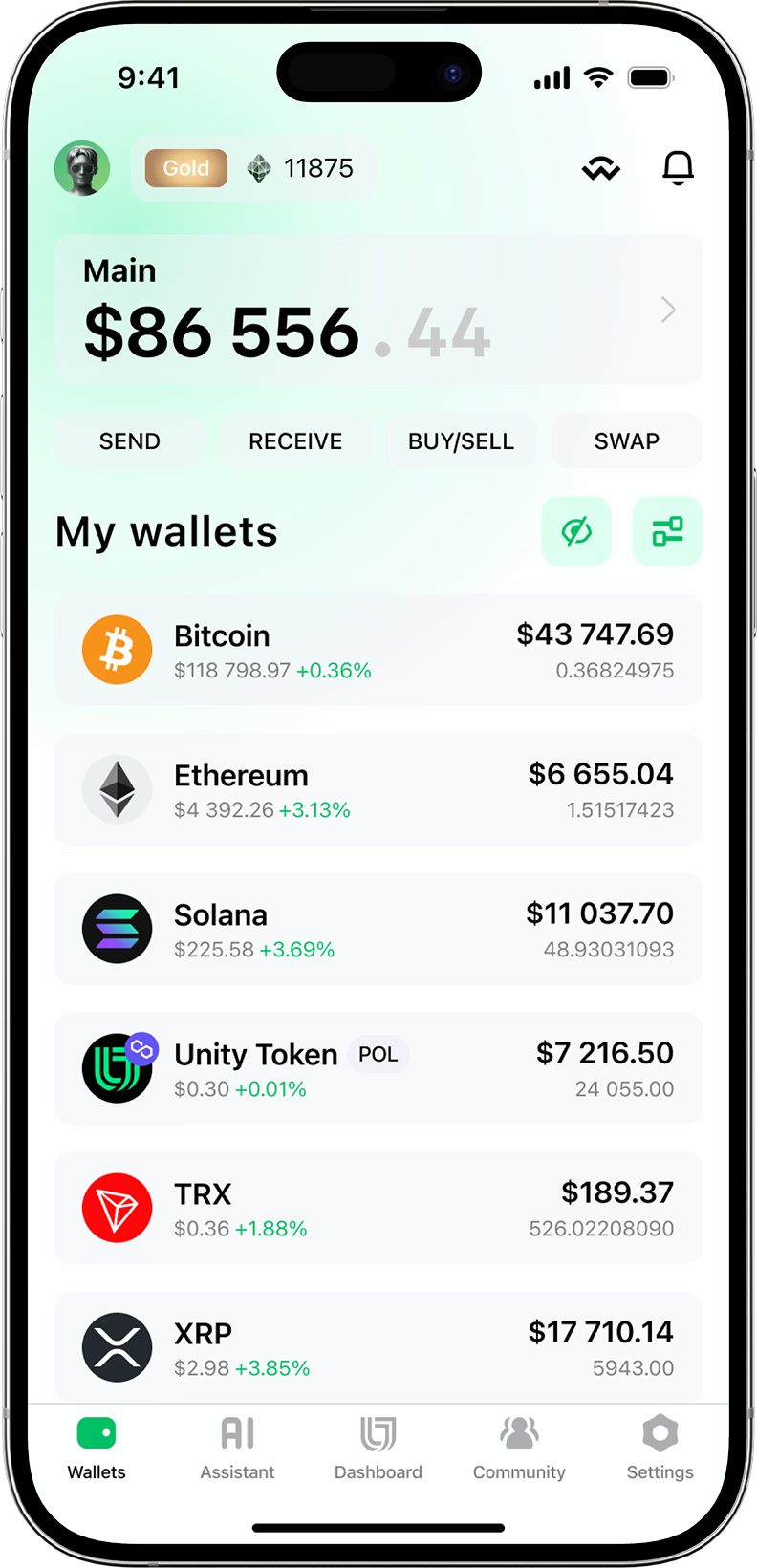Tap the SEND button
This screenshot has width=757, height=1568.
(130, 440)
